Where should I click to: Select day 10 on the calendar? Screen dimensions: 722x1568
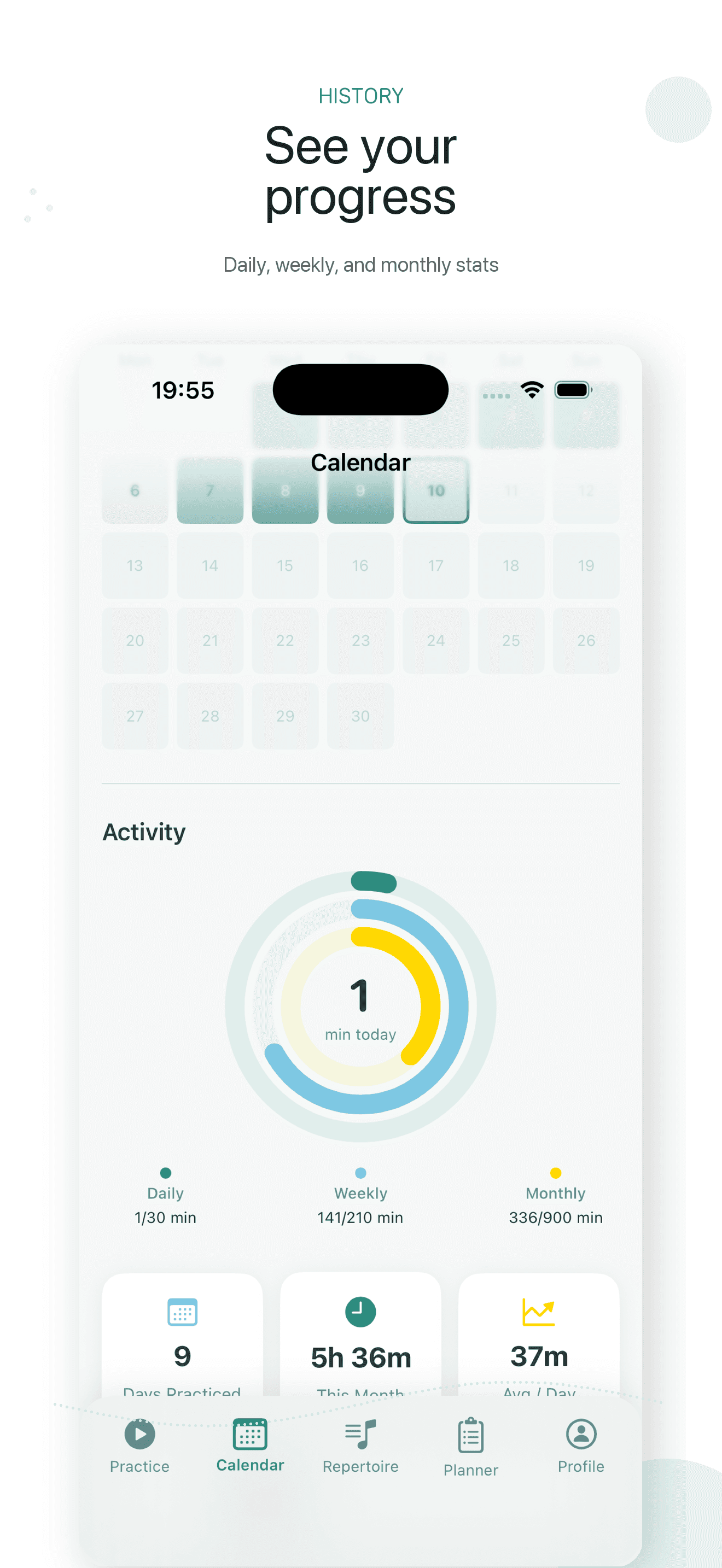[x=436, y=490]
